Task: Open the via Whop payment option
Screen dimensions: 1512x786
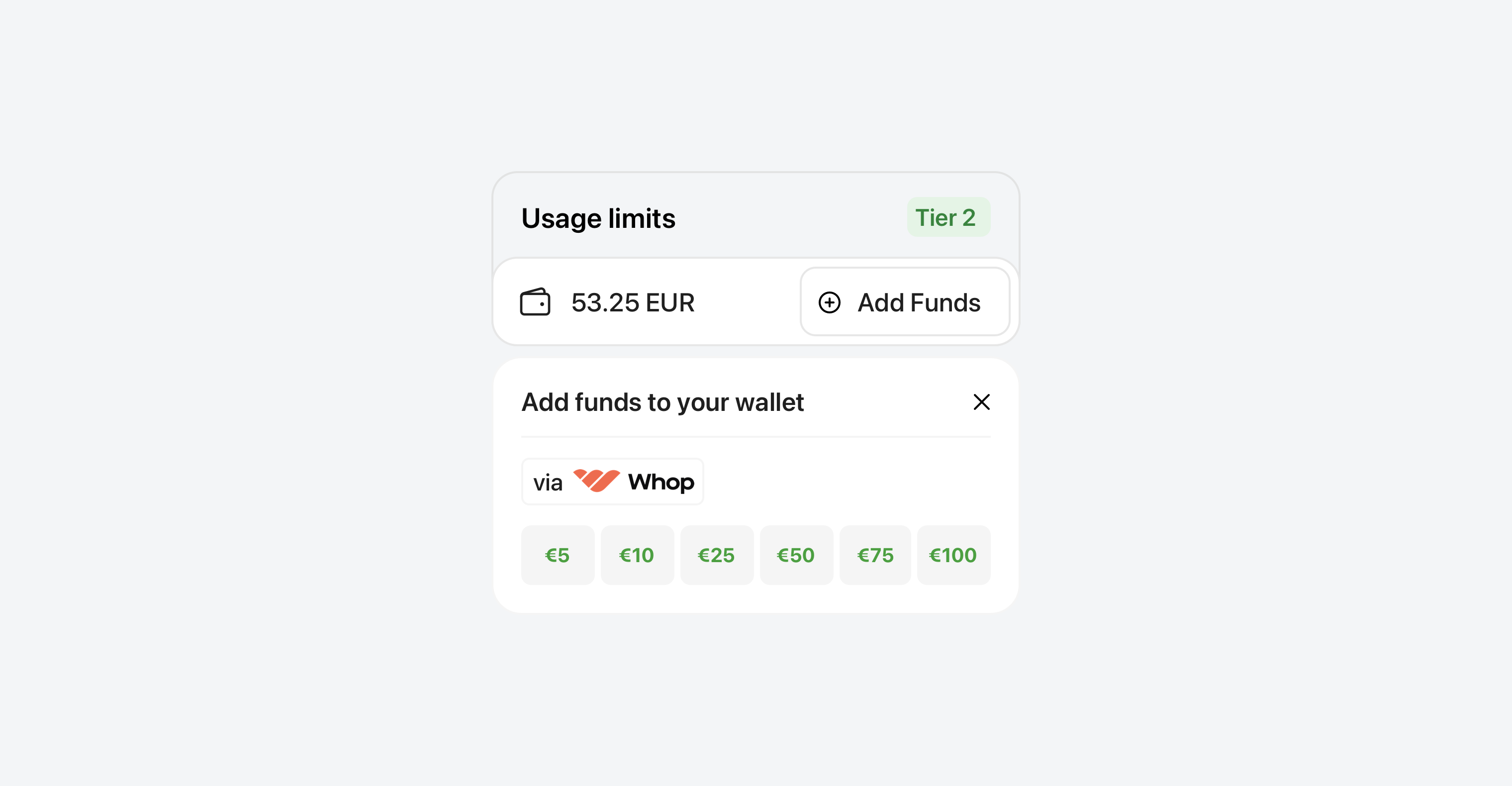Action: (612, 482)
